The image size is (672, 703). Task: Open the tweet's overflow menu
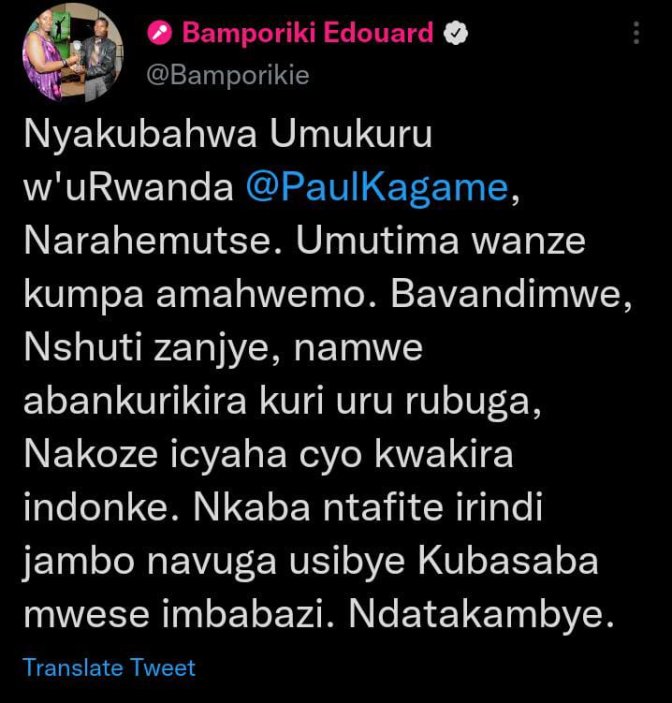[636, 34]
